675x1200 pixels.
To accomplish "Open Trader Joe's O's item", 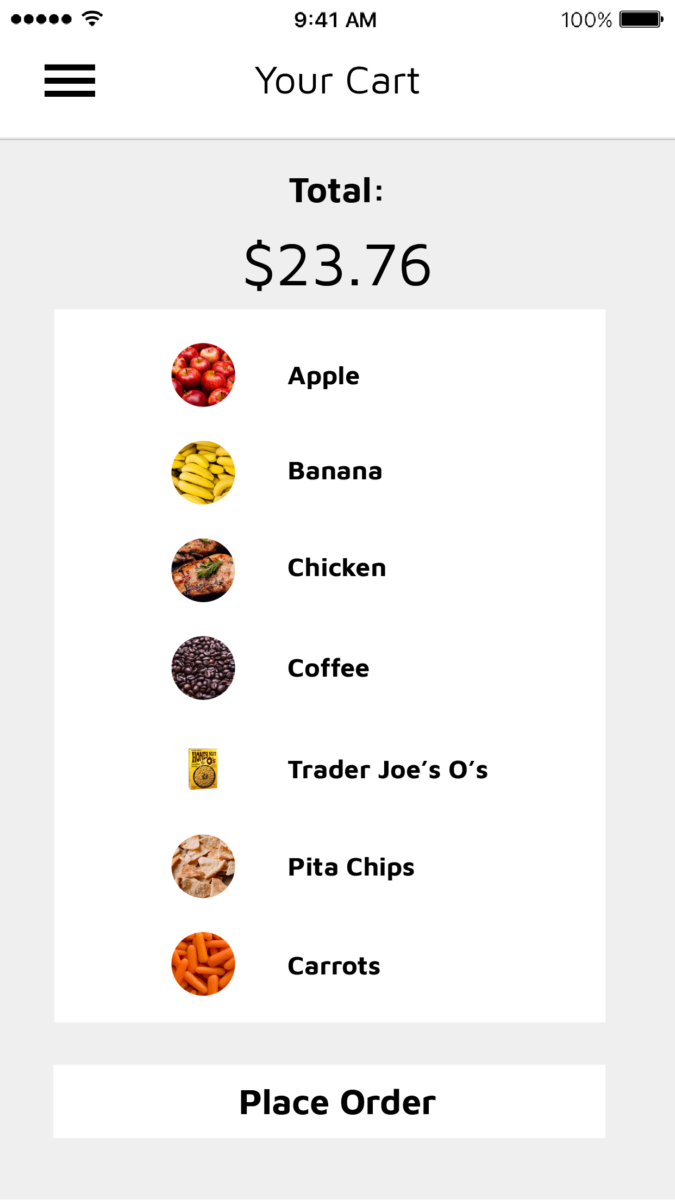I will pos(387,770).
